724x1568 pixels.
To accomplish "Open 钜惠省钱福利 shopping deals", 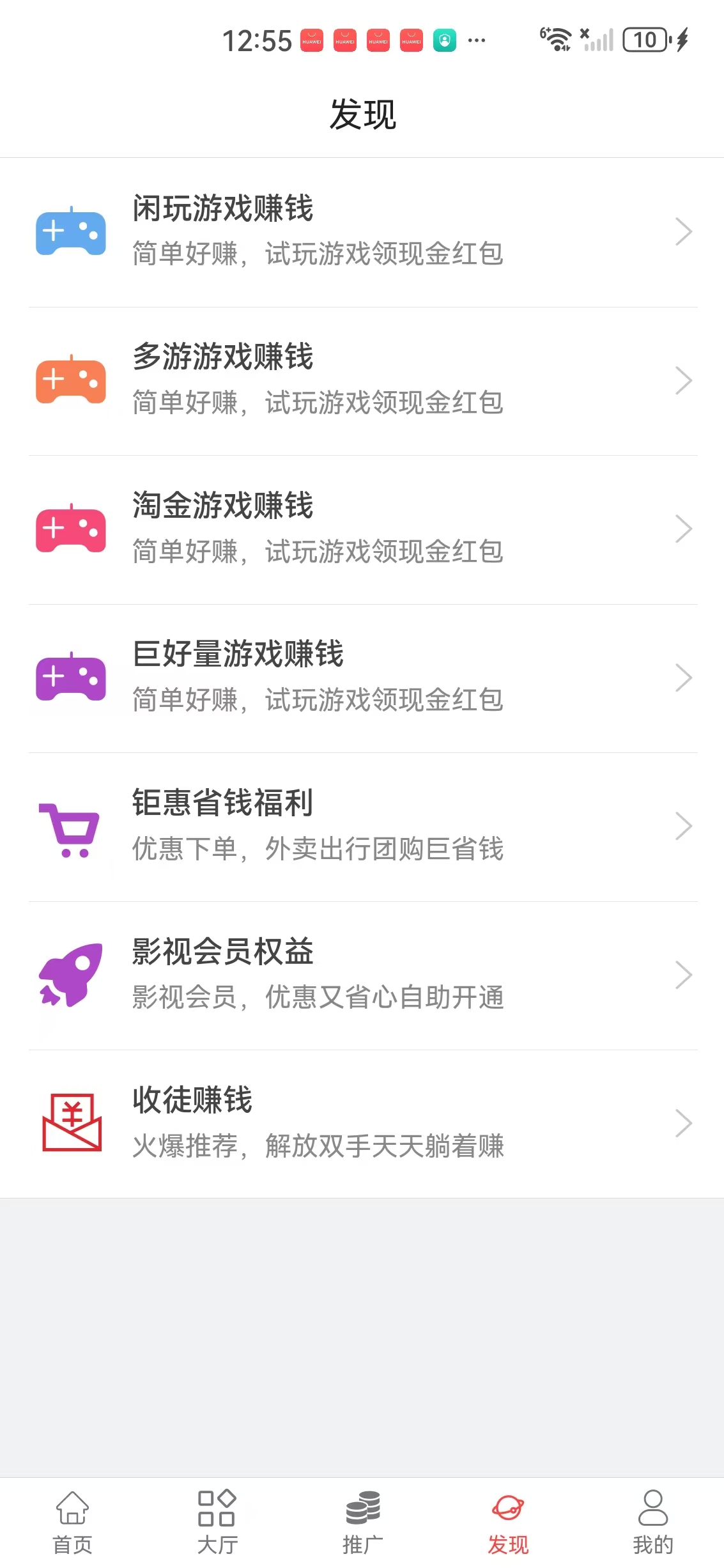I will click(362, 827).
